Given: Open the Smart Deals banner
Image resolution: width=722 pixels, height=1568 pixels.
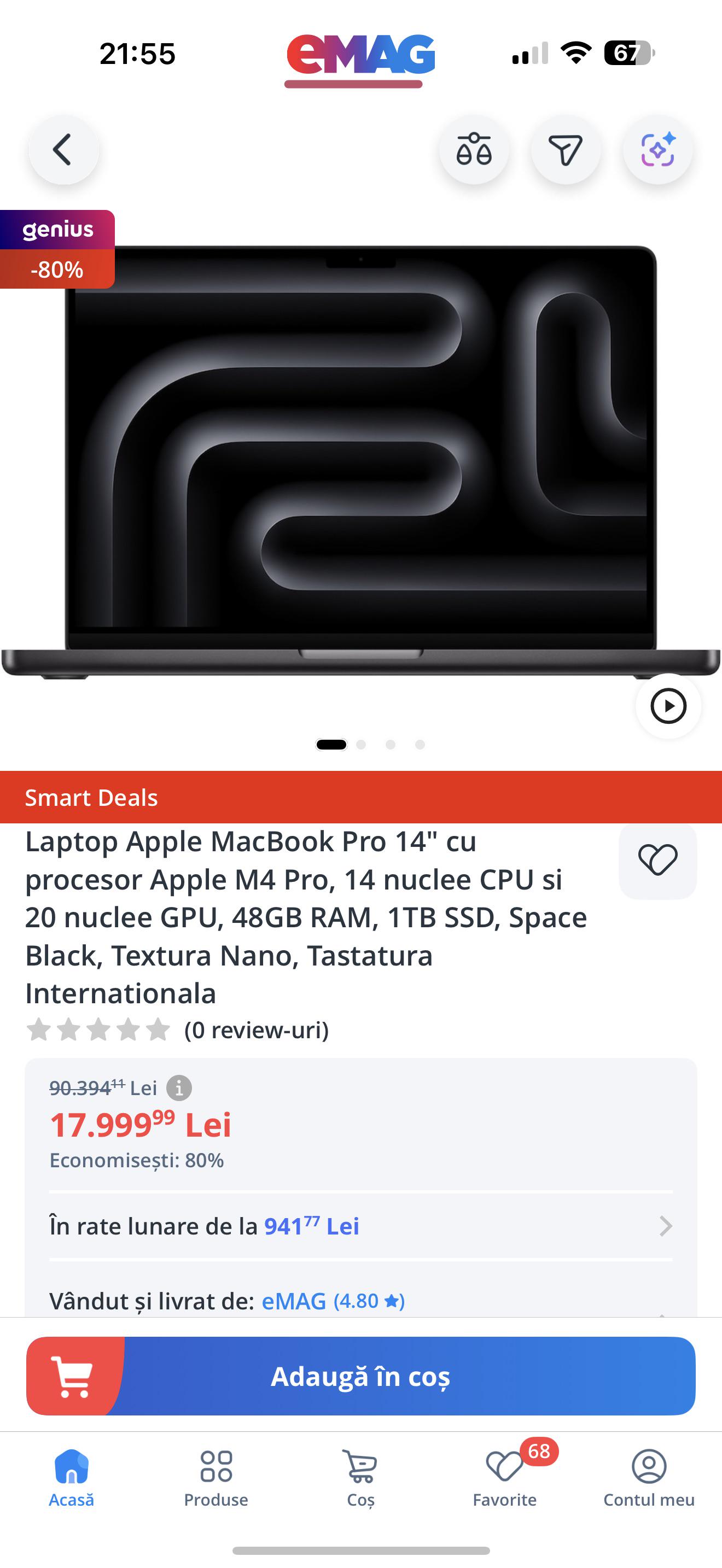Looking at the screenshot, I should [x=361, y=797].
